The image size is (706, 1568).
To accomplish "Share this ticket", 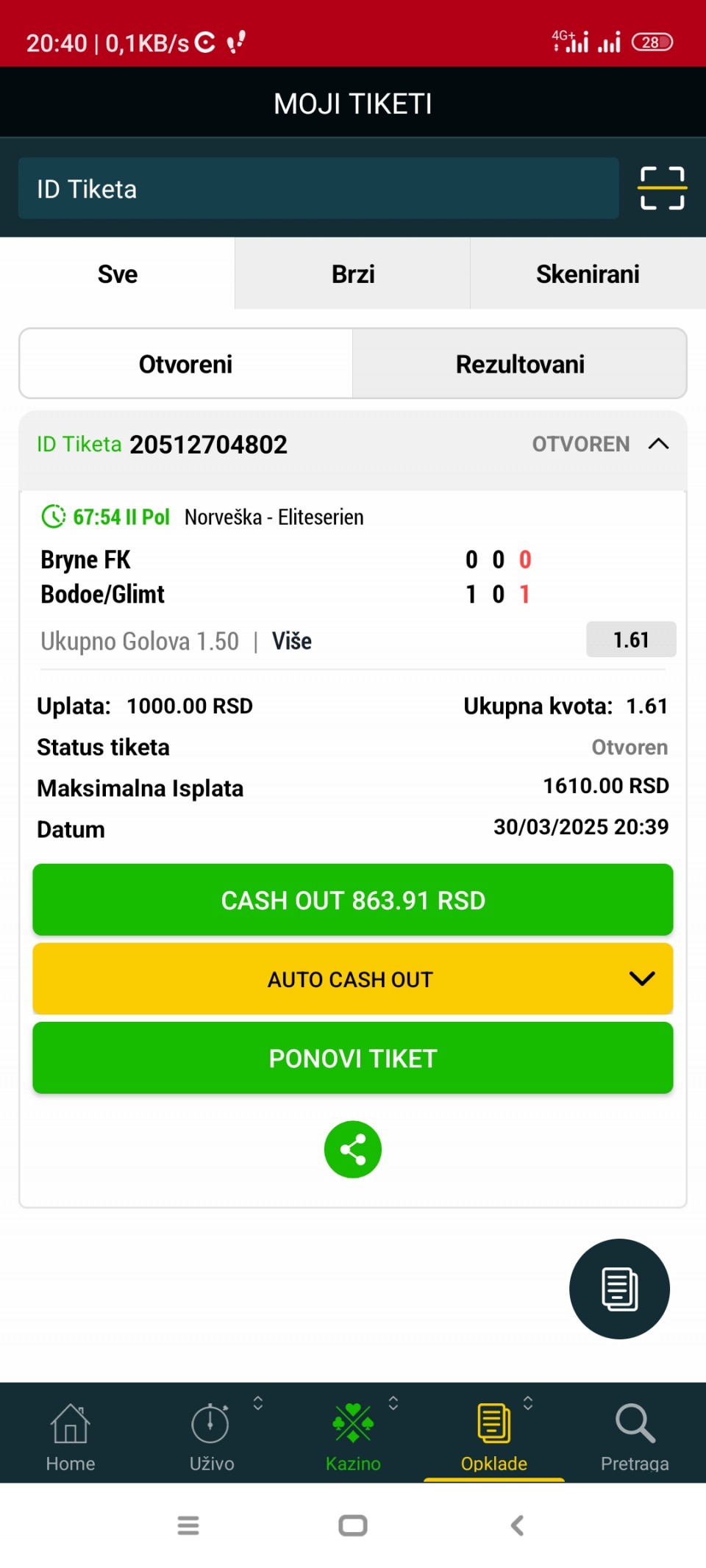I will [x=353, y=1149].
